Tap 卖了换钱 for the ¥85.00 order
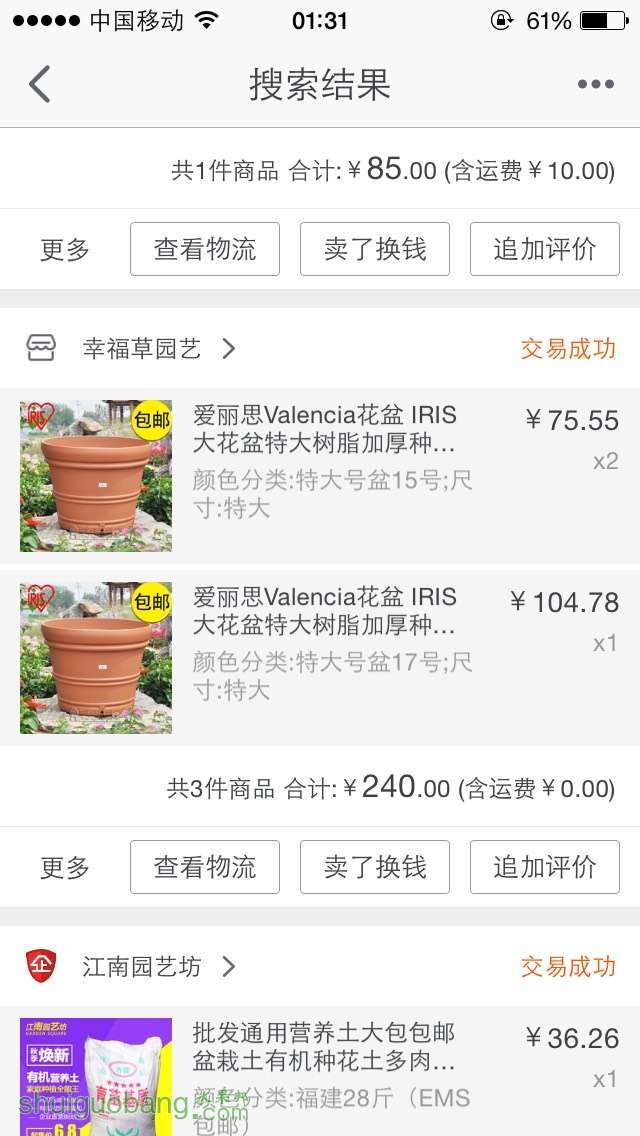The height and width of the screenshot is (1136, 640). pos(375,249)
